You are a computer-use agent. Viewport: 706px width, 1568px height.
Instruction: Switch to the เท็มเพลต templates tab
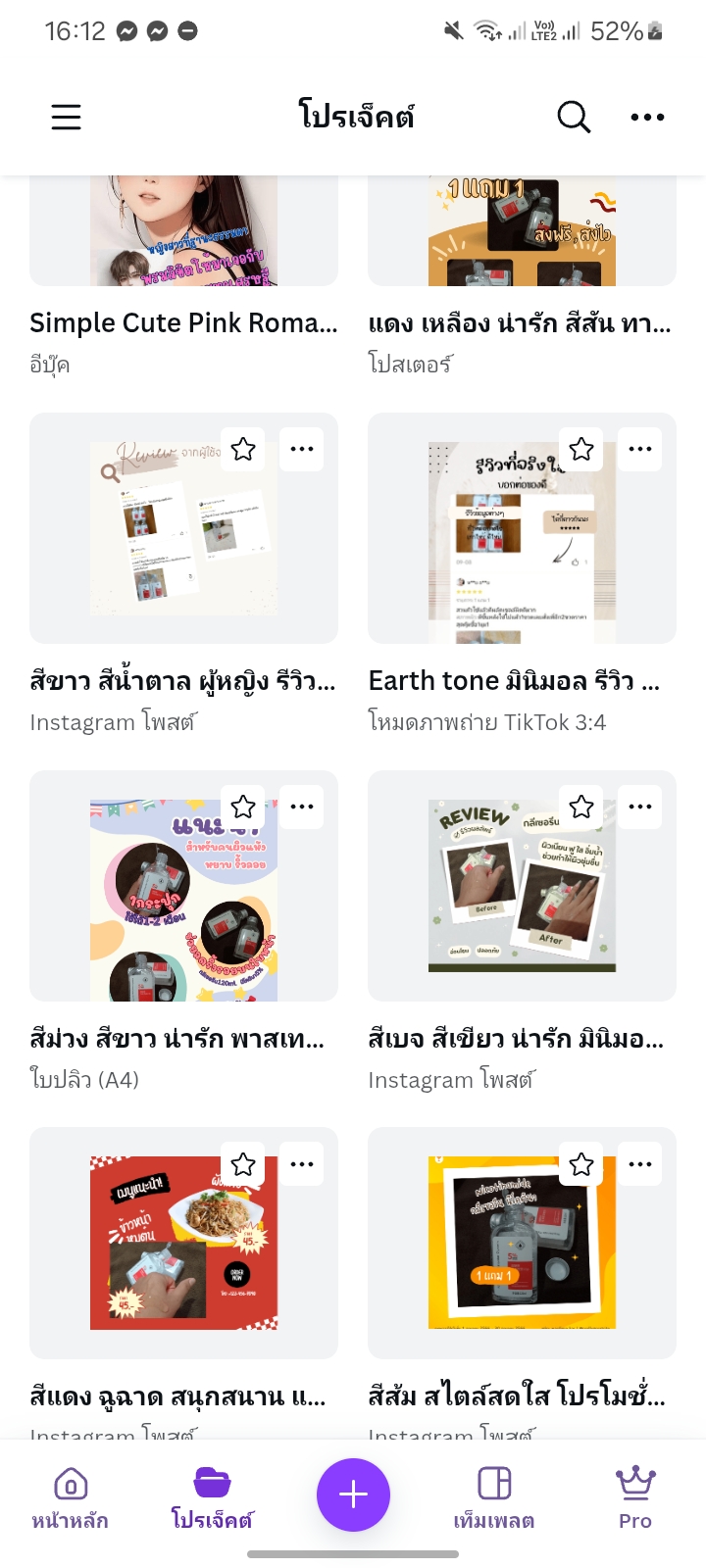(493, 1497)
